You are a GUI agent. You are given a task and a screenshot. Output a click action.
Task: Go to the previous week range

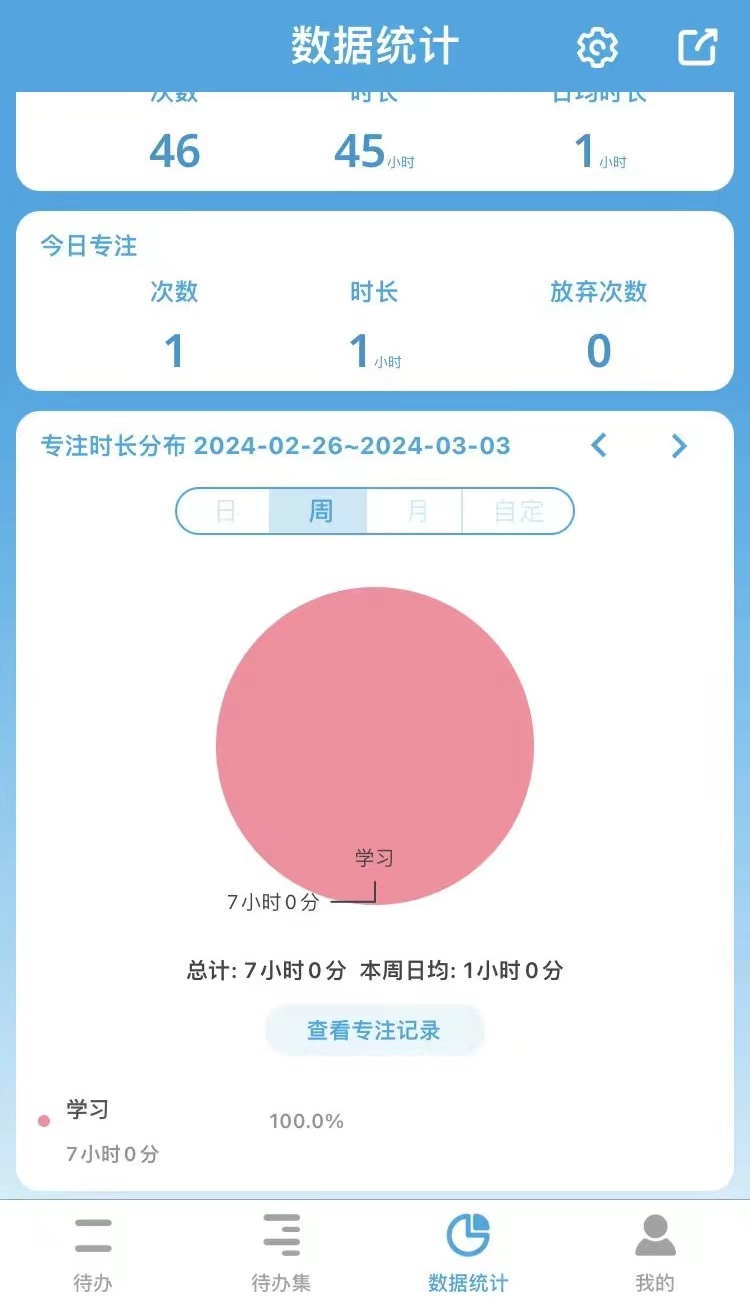(x=599, y=445)
